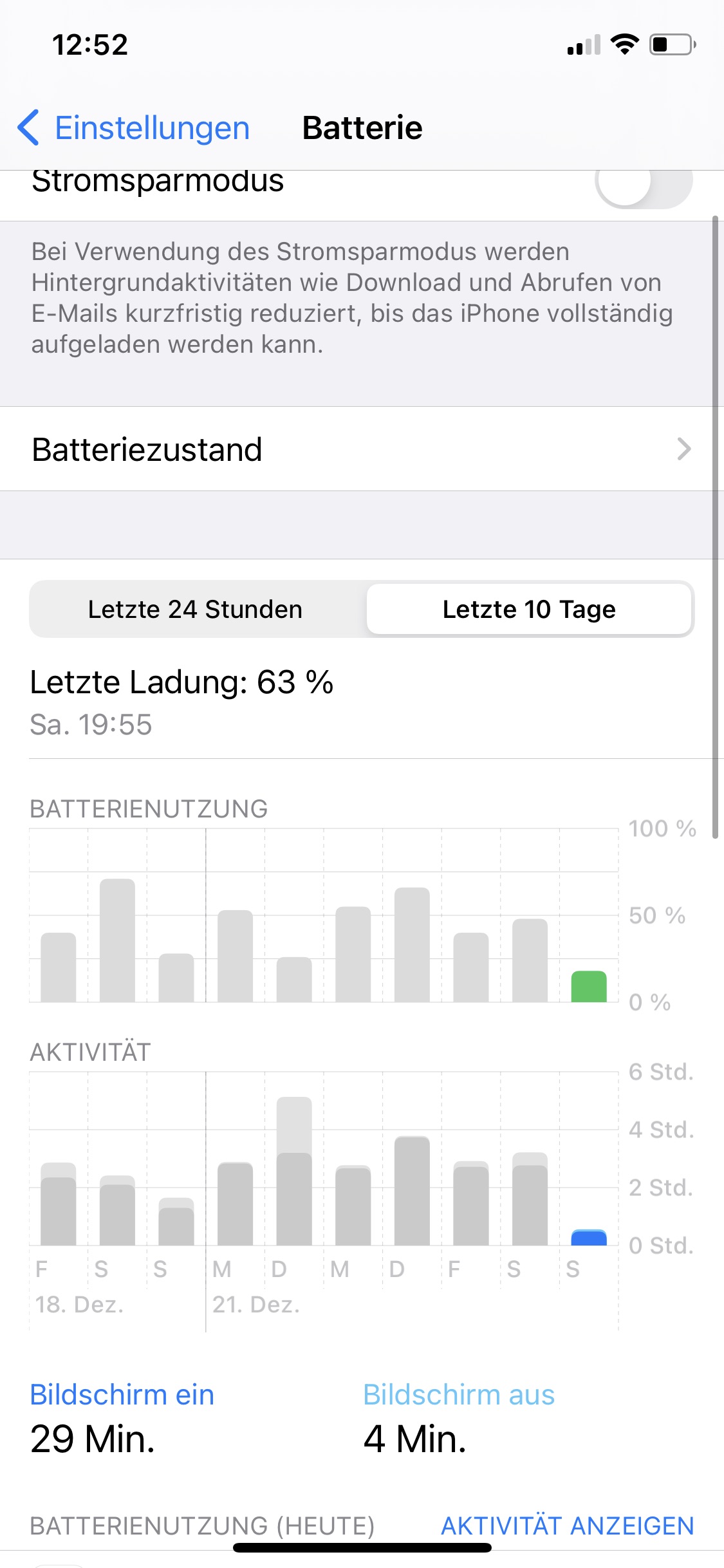Select the green battery usage bar
724x1568 pixels.
589,986
